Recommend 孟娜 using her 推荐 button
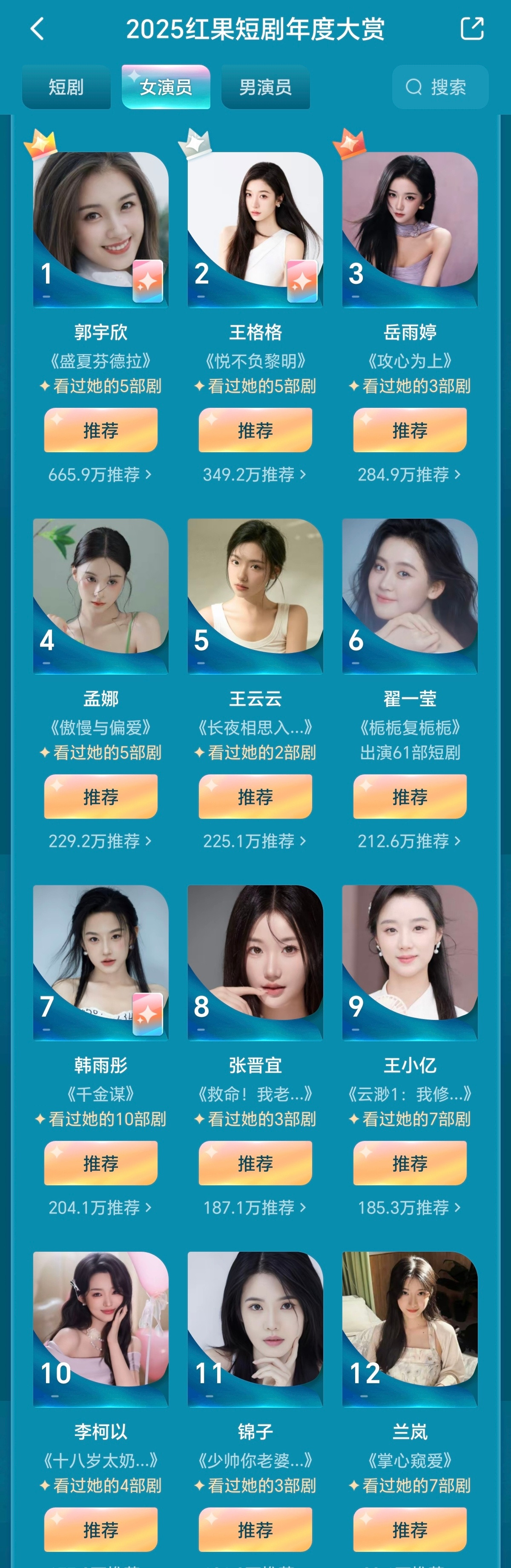Screen dimensions: 511x1568 coord(101,797)
